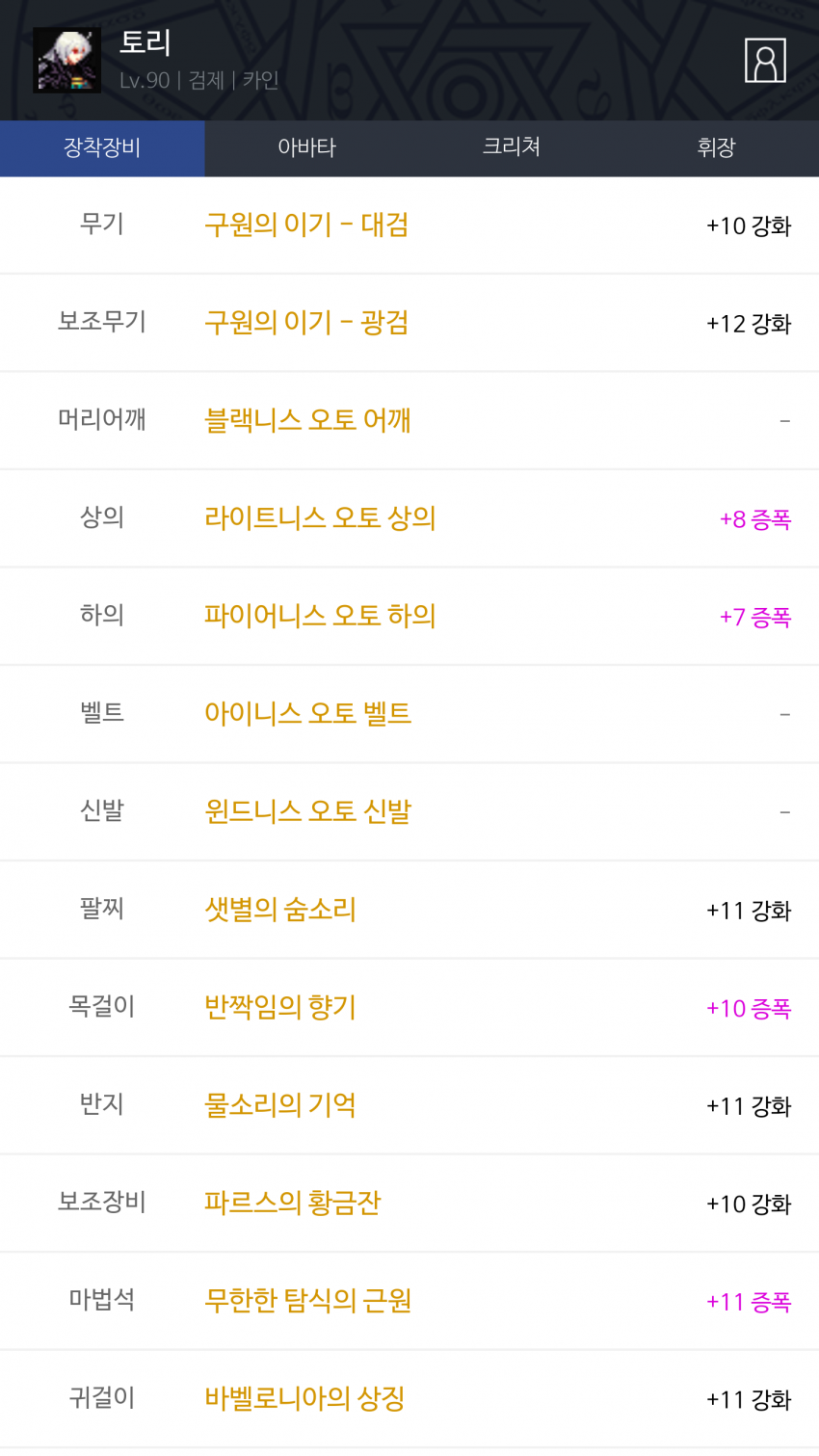819x1456 pixels.
Task: Open the character profile icon
Action: click(765, 61)
